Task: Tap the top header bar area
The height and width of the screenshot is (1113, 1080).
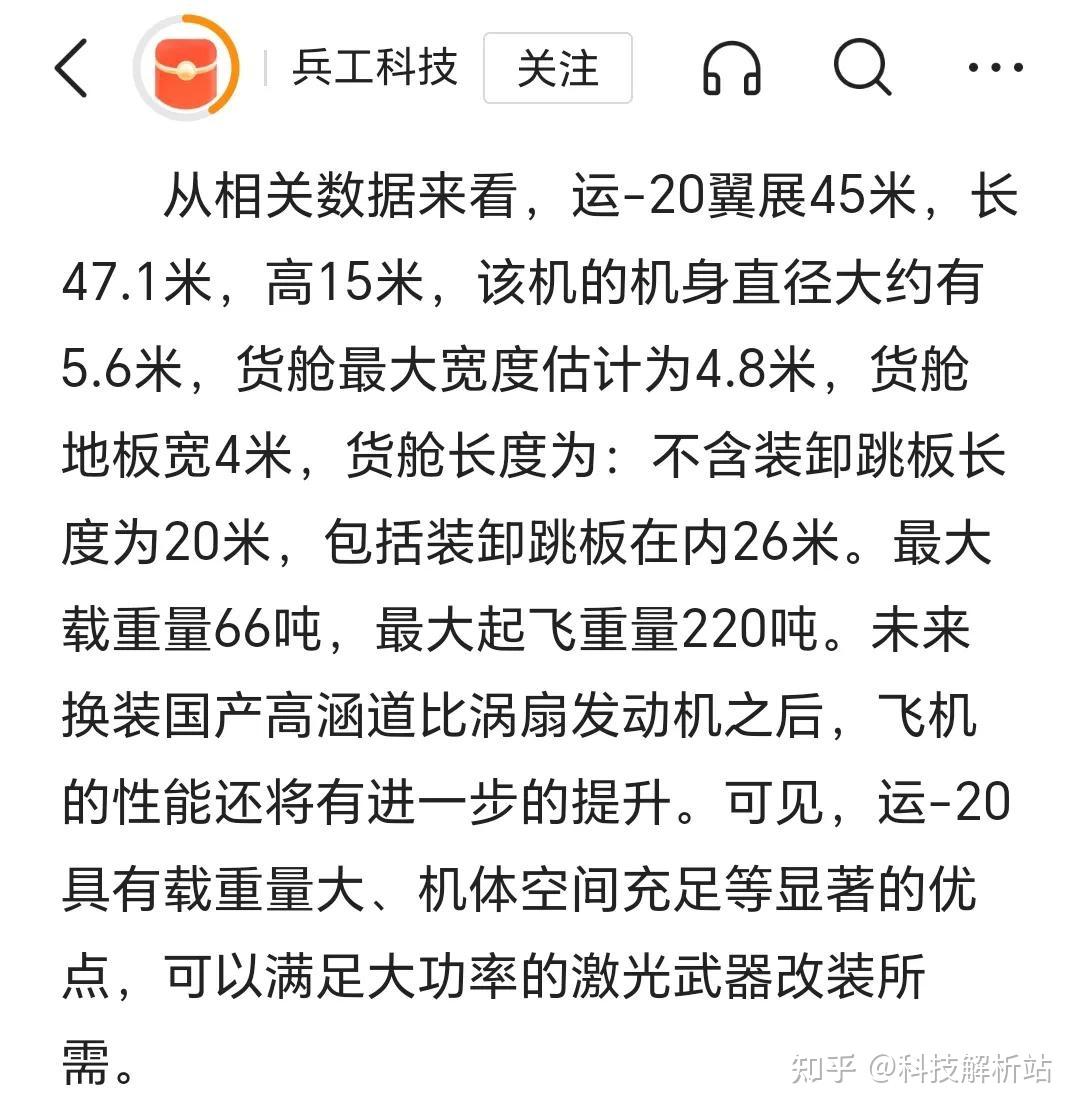Action: pos(540,68)
